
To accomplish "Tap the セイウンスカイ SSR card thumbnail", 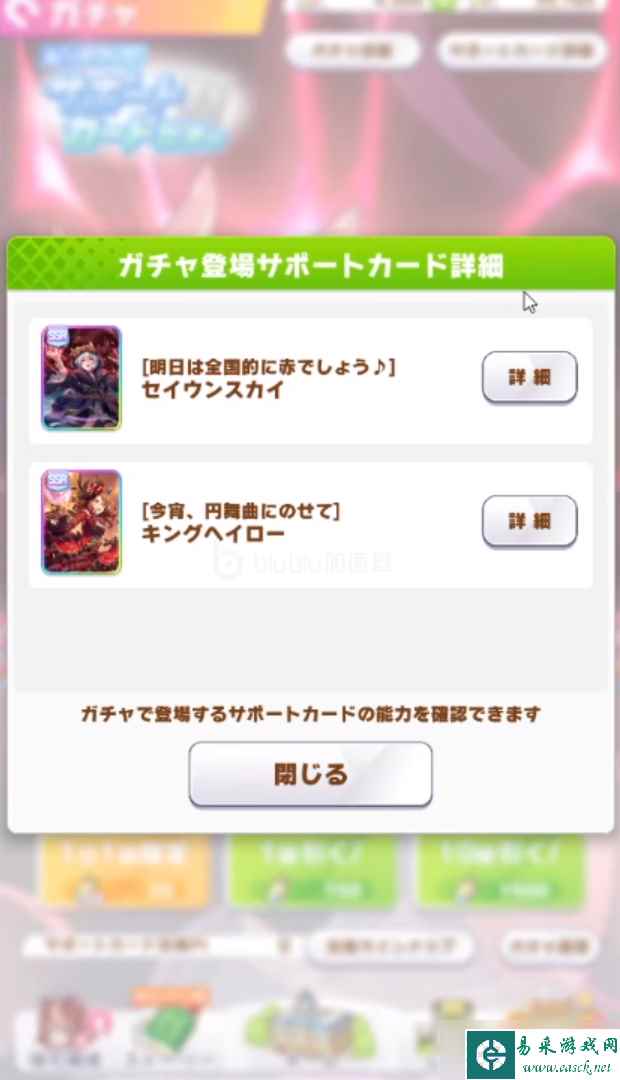I will (81, 378).
